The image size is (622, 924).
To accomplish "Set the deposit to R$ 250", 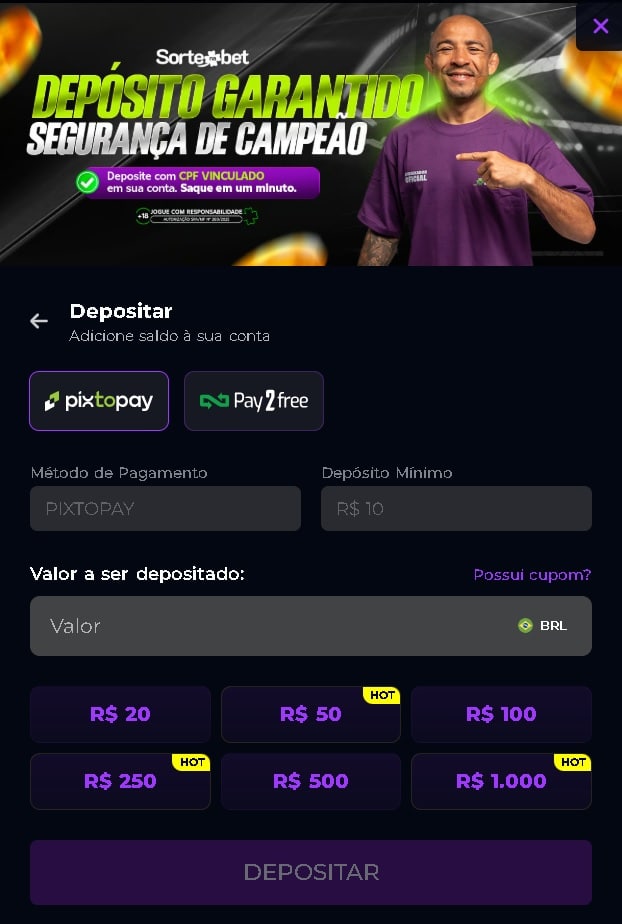I will [120, 781].
